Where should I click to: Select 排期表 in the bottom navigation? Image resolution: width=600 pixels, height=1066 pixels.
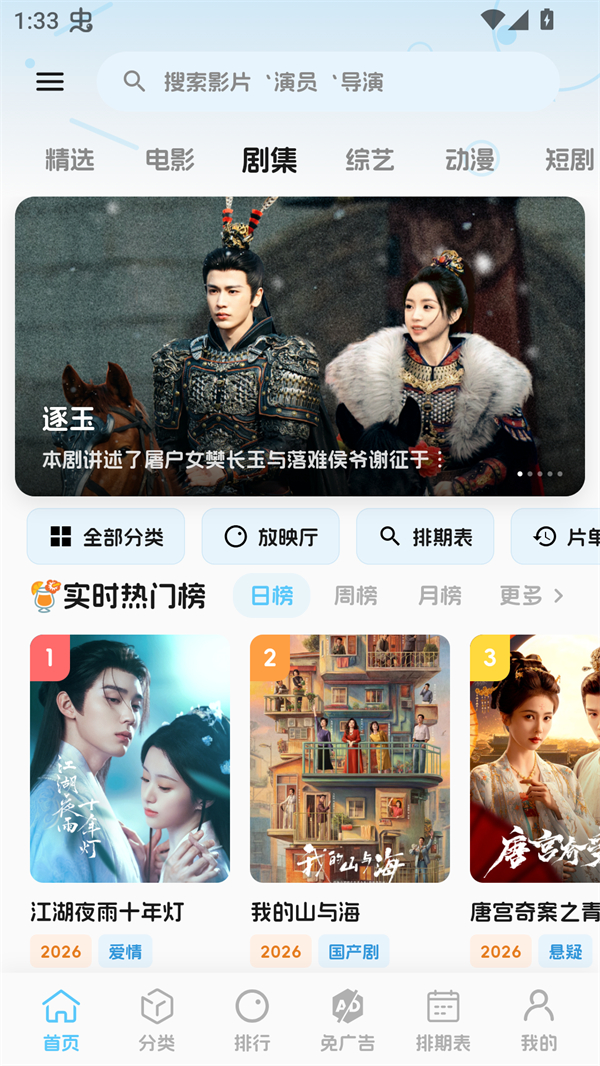(x=443, y=1020)
